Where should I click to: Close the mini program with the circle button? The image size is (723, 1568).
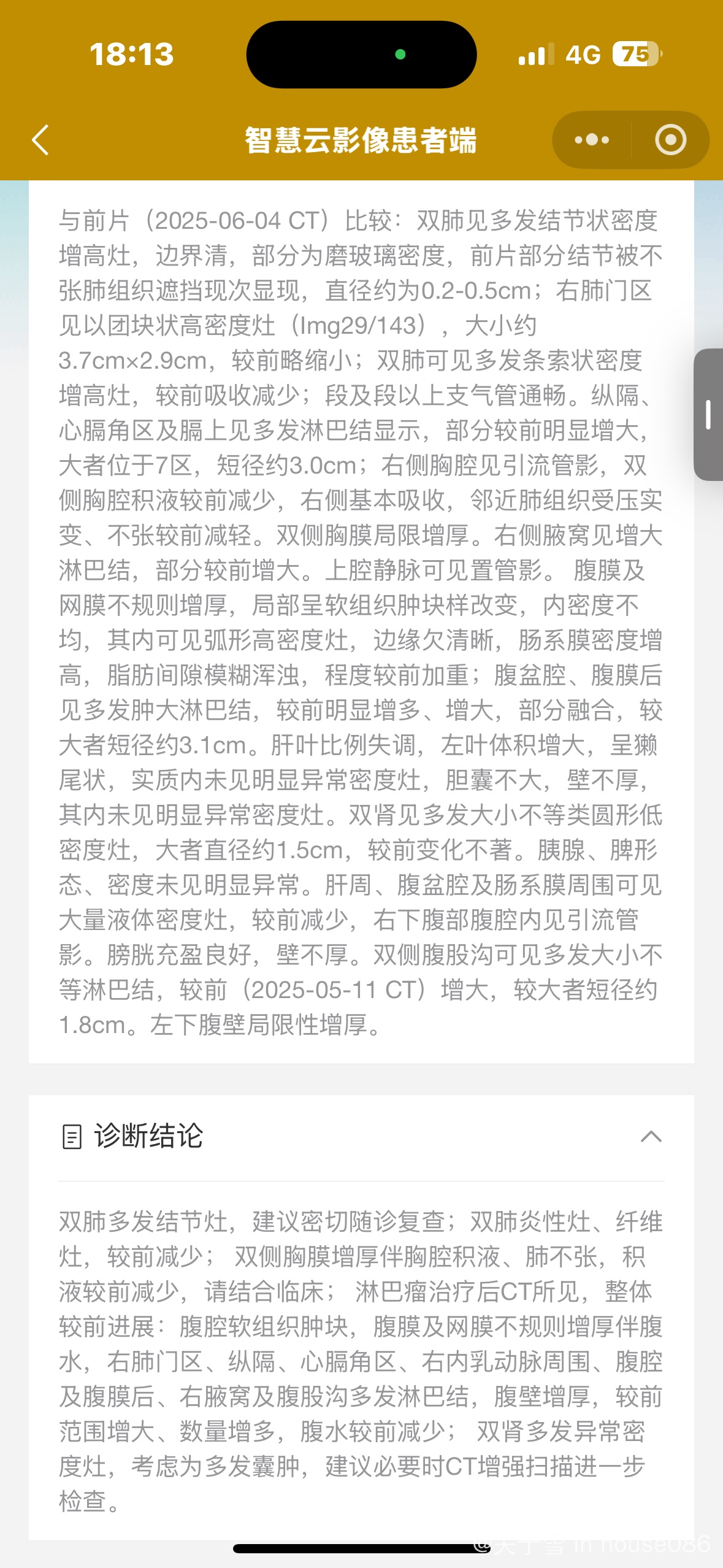670,140
